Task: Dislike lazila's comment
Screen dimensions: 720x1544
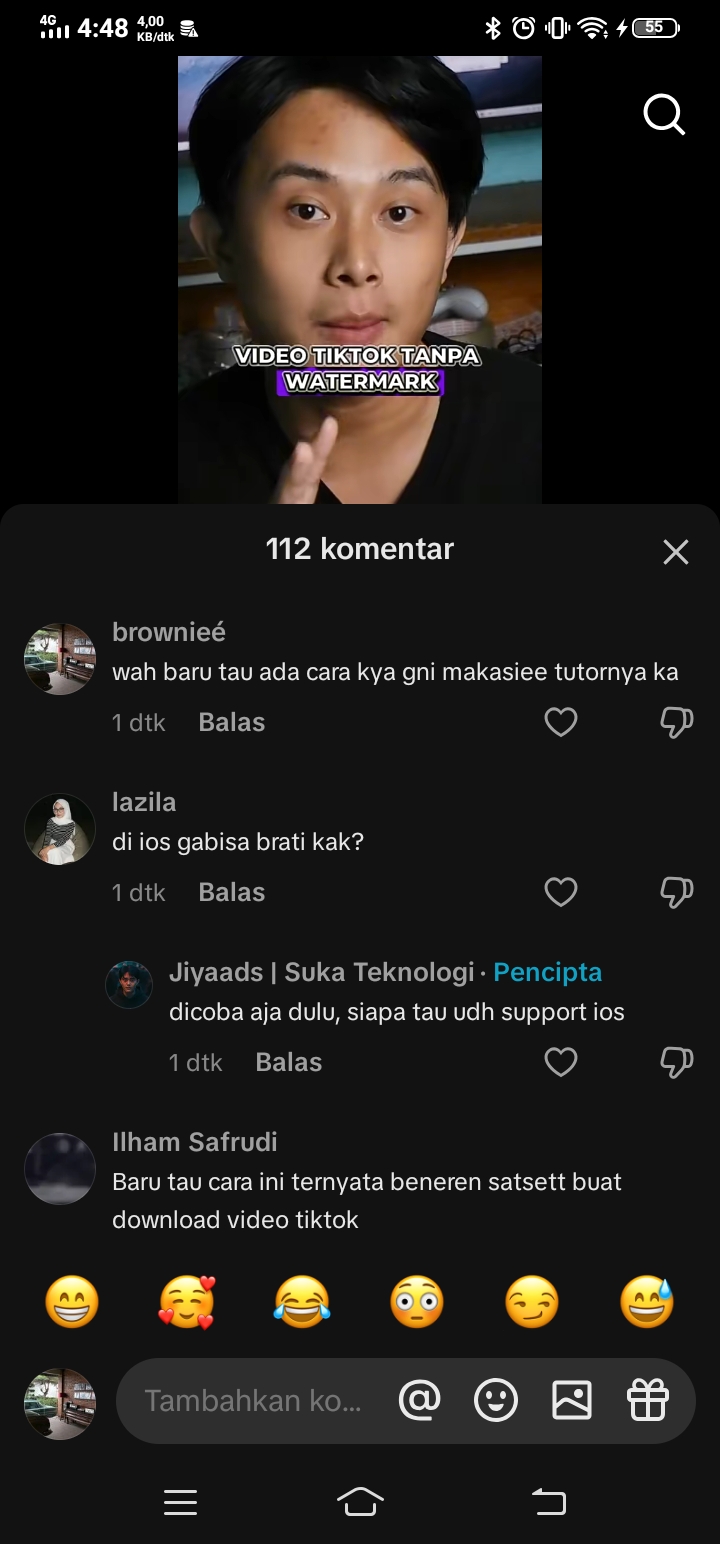Action: (676, 892)
